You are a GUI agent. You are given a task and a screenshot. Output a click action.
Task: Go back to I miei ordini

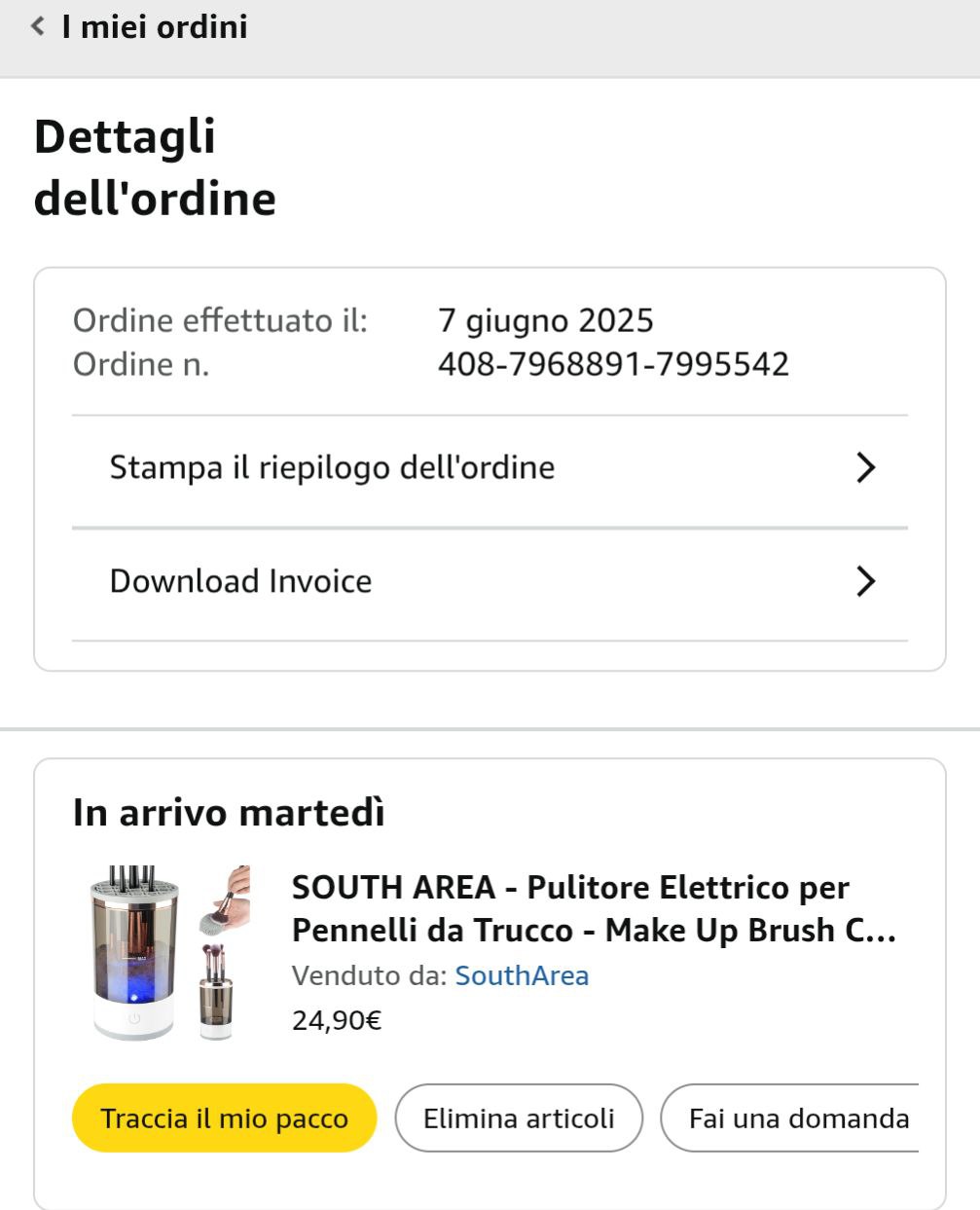139,27
